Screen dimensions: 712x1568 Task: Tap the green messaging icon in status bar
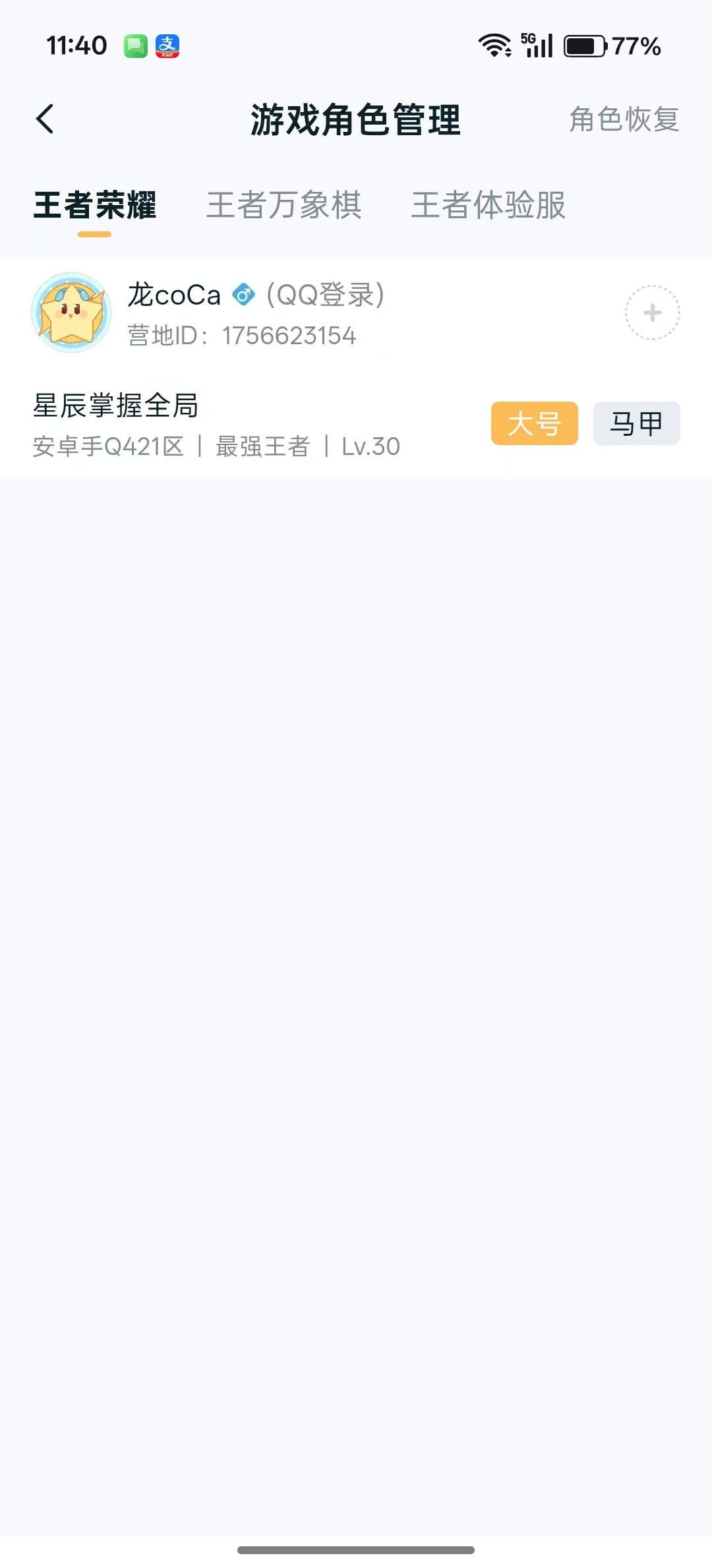135,45
